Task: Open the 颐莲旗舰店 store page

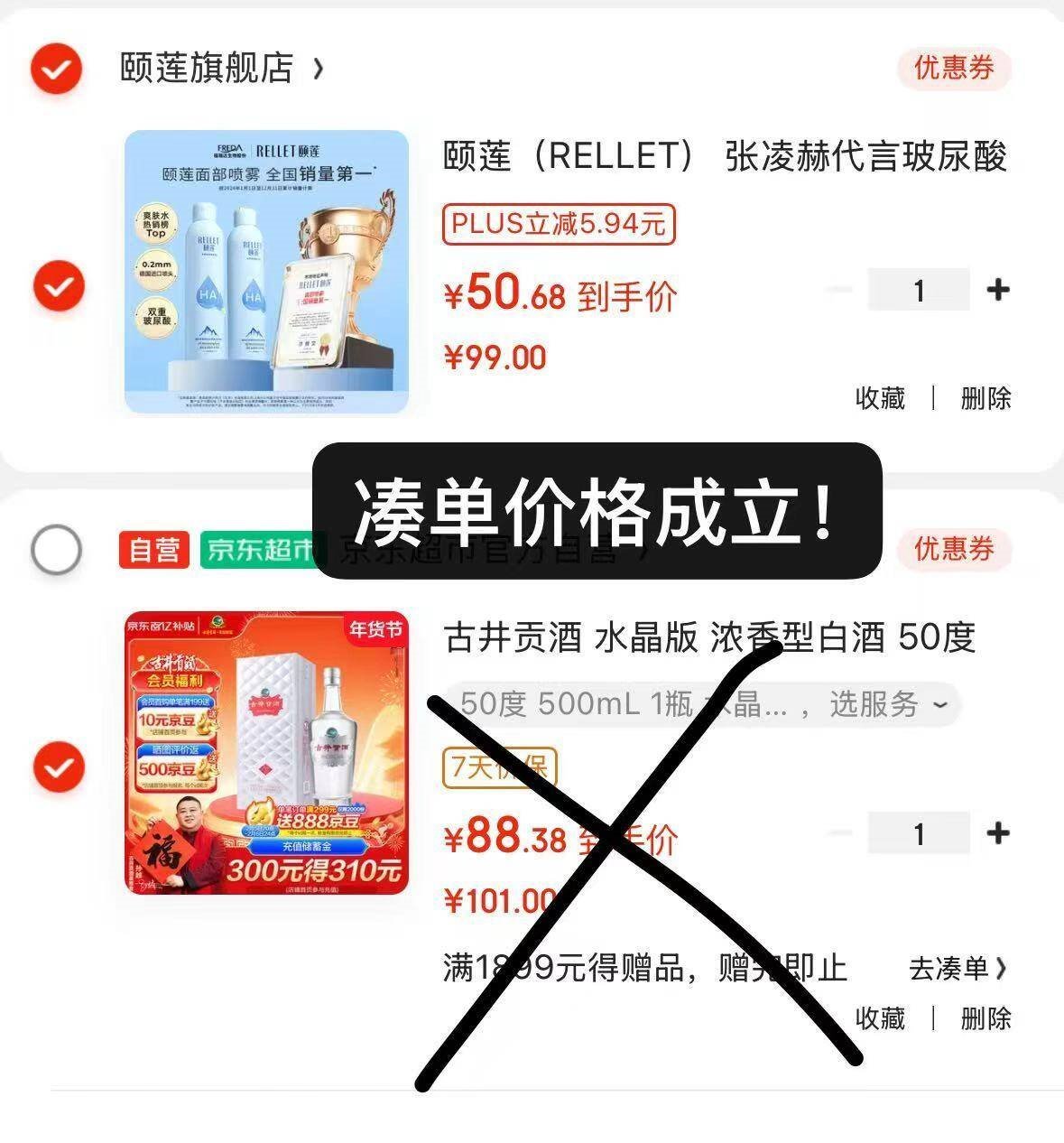Action: [x=221, y=68]
